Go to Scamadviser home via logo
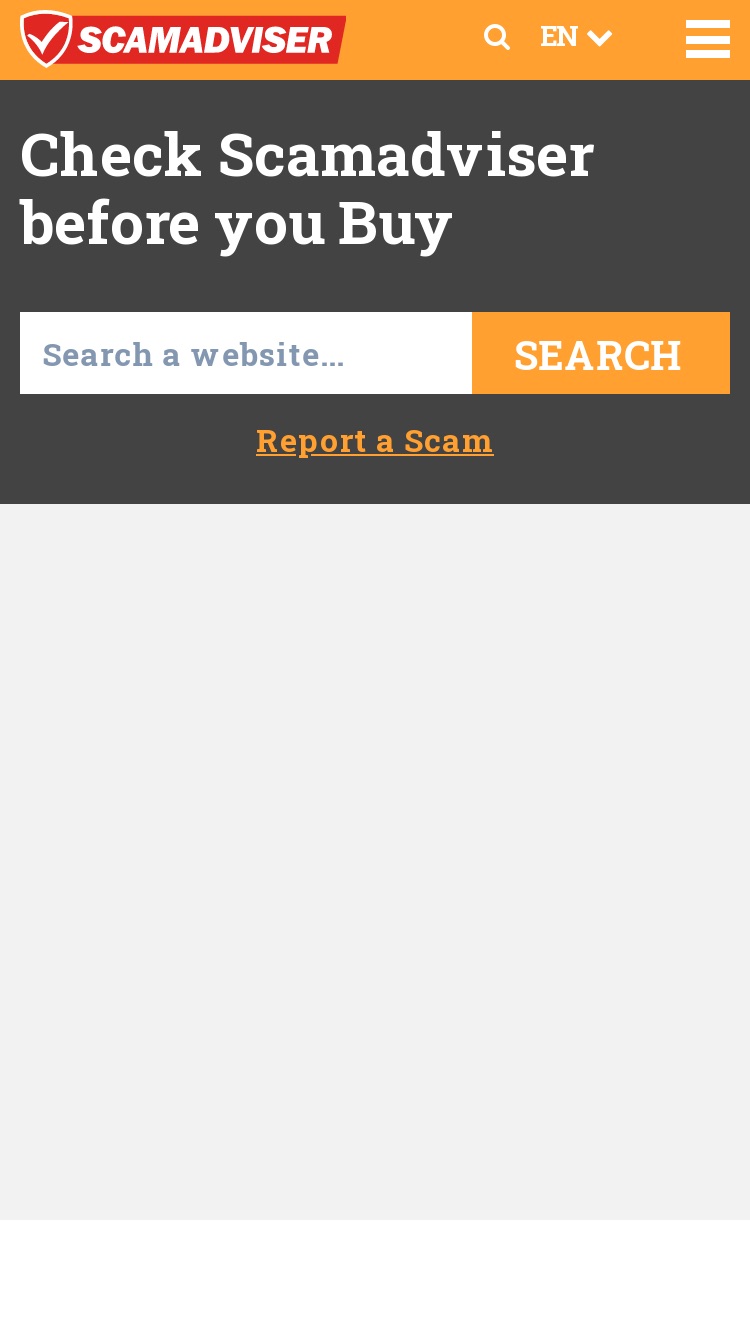Screen dimensions: 750x1334 click(x=183, y=39)
